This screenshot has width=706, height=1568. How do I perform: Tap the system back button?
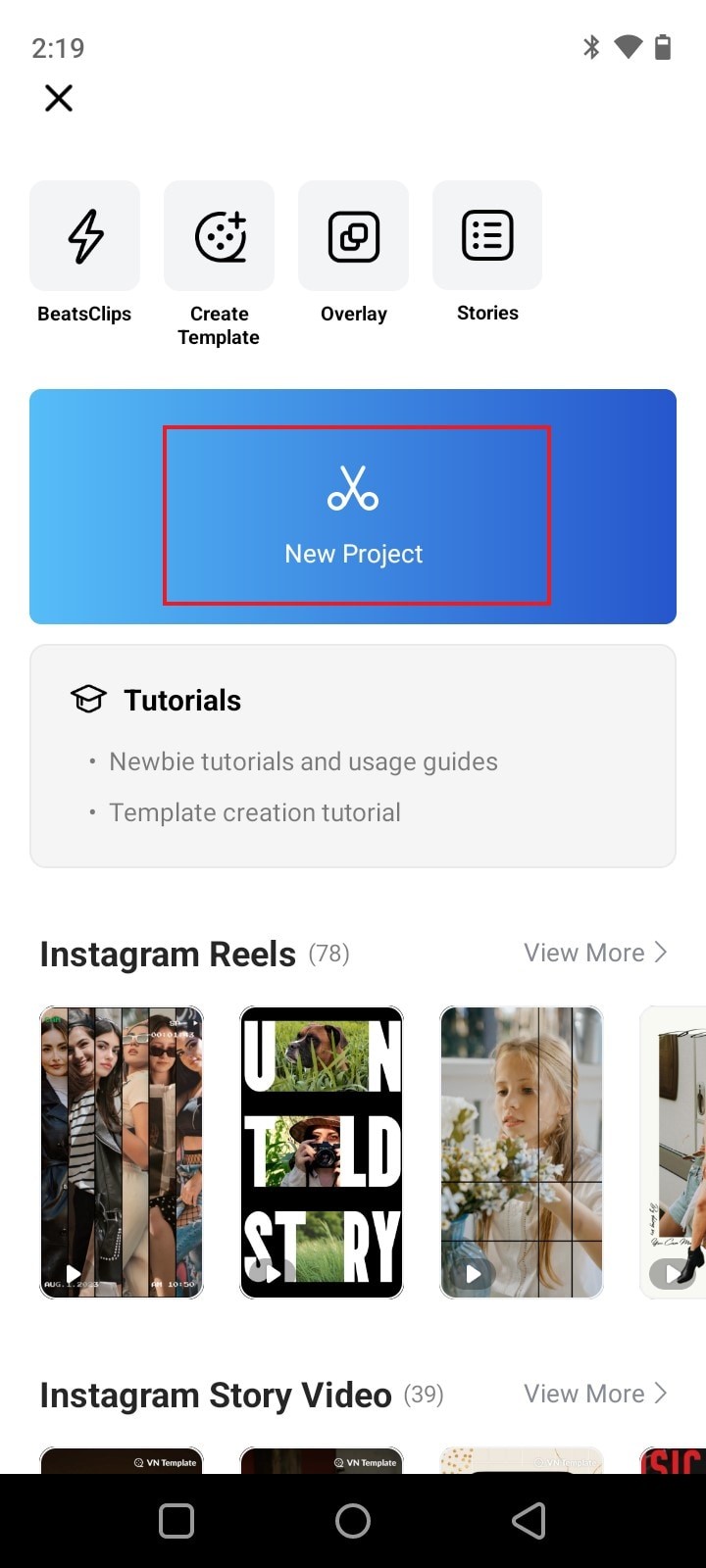[x=529, y=1521]
